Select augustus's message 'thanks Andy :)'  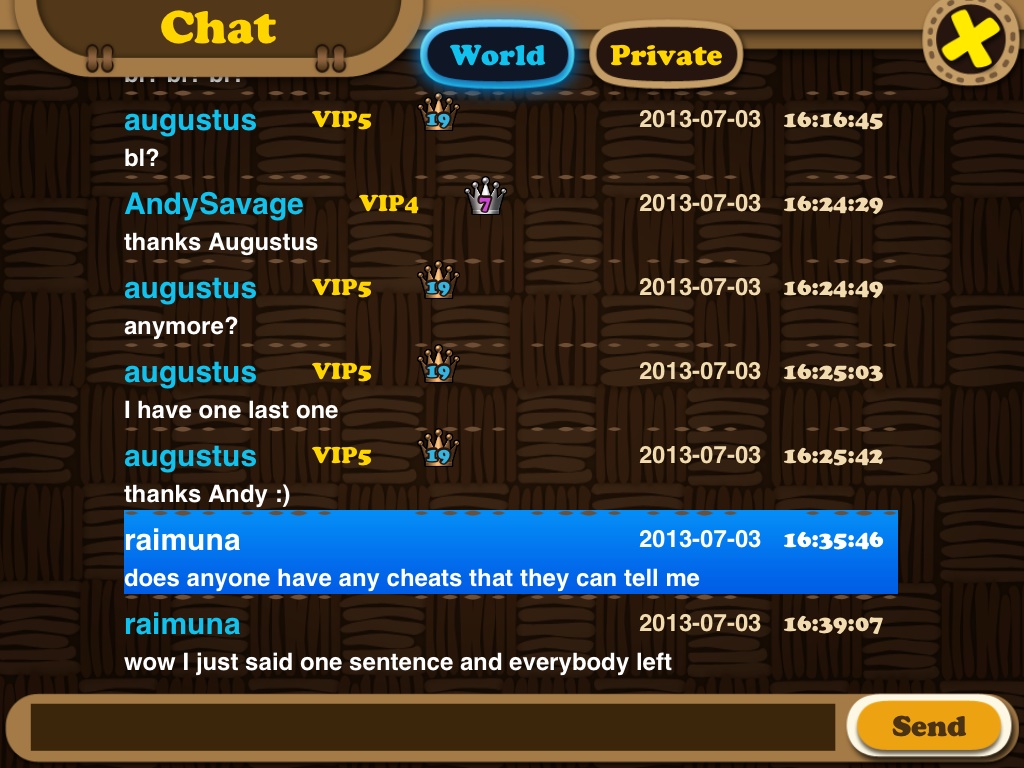coord(510,474)
